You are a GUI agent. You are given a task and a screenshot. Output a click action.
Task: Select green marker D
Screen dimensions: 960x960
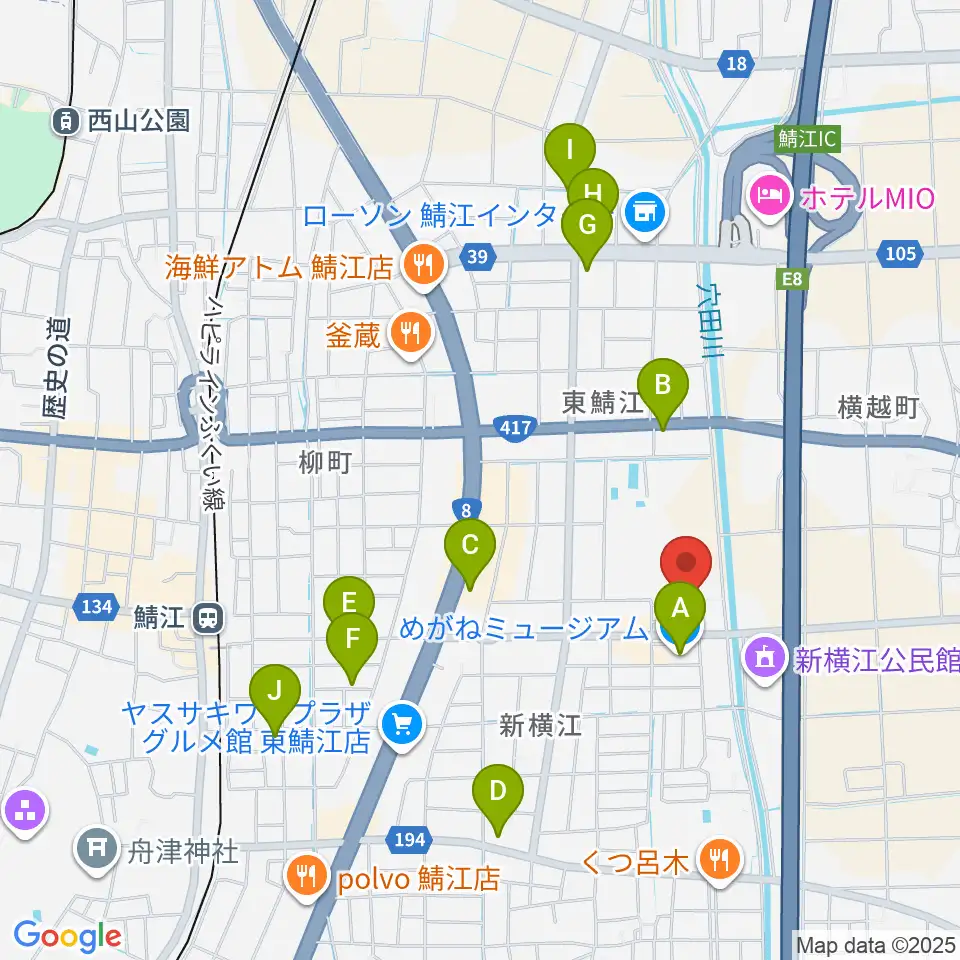pyautogui.click(x=498, y=798)
